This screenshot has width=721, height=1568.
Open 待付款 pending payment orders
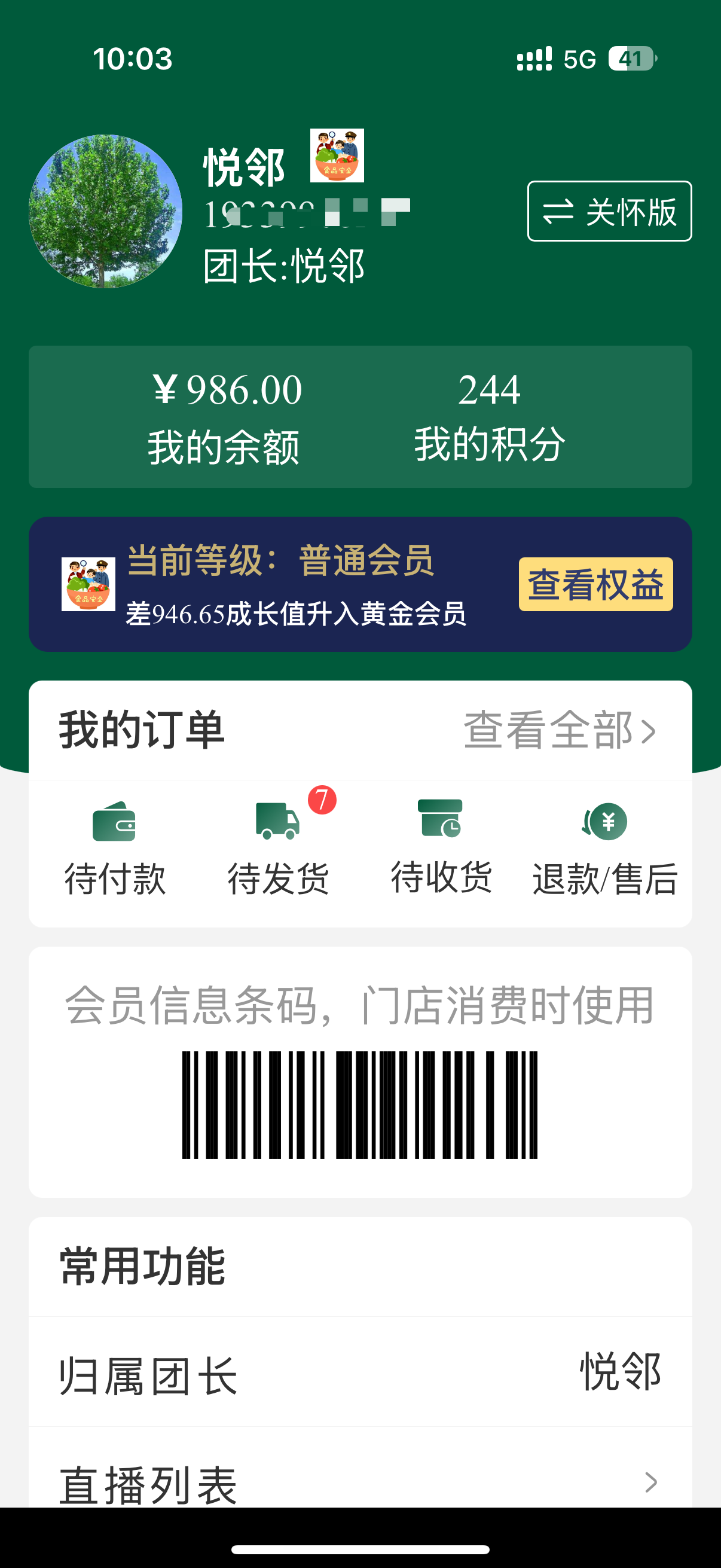point(114,848)
